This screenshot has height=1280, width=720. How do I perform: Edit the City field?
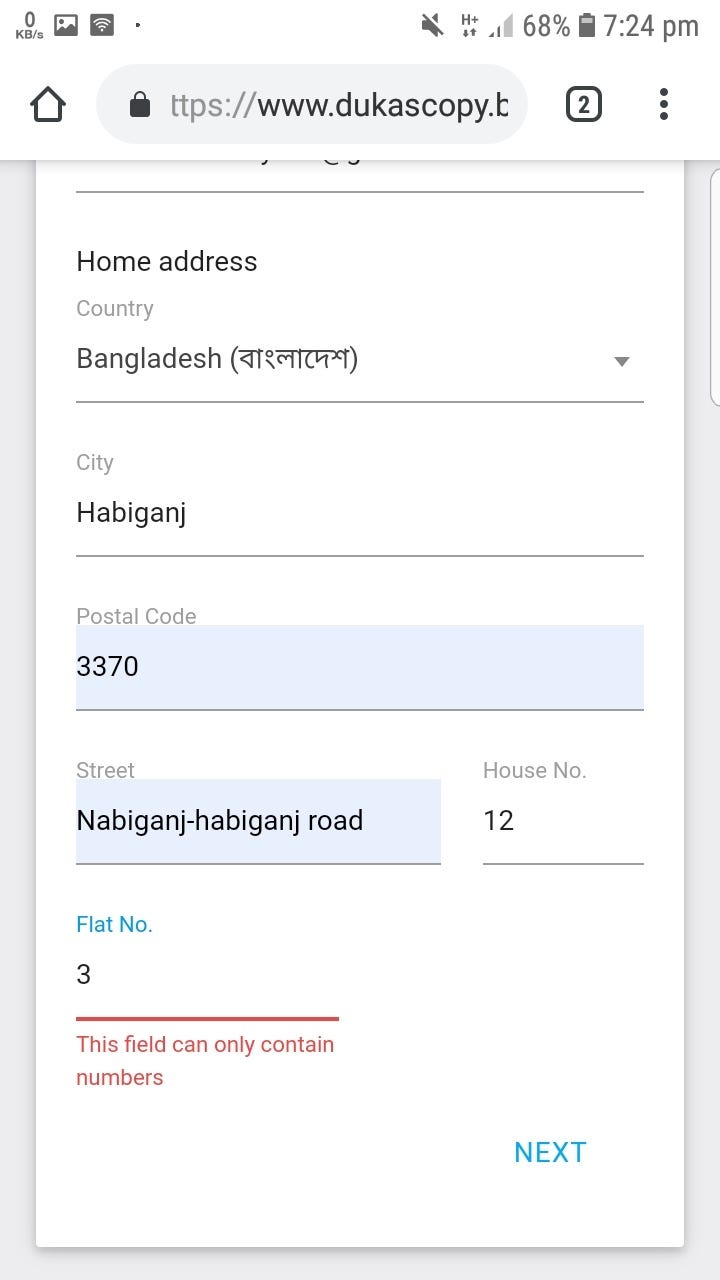pyautogui.click(x=358, y=514)
